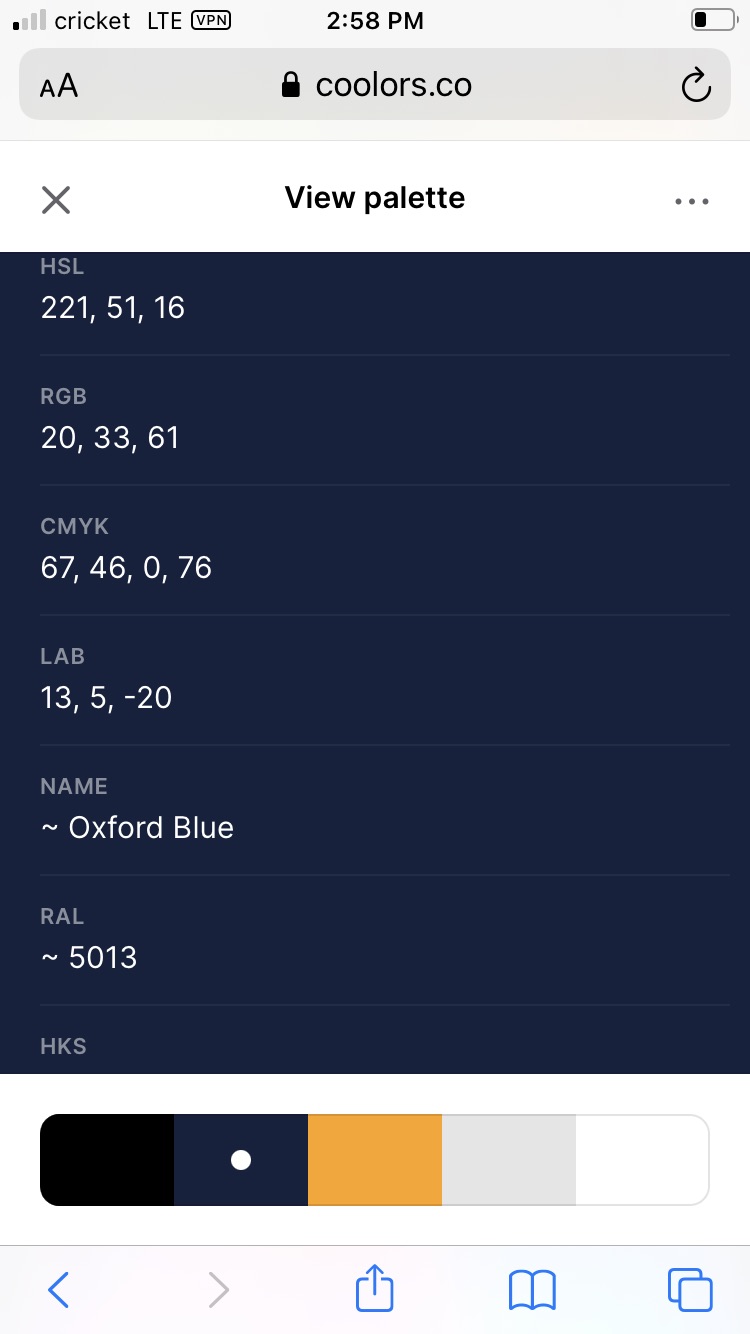Viewport: 750px width, 1334px height.
Task: Copy the RGB value 20, 33, 61
Action: (110, 438)
